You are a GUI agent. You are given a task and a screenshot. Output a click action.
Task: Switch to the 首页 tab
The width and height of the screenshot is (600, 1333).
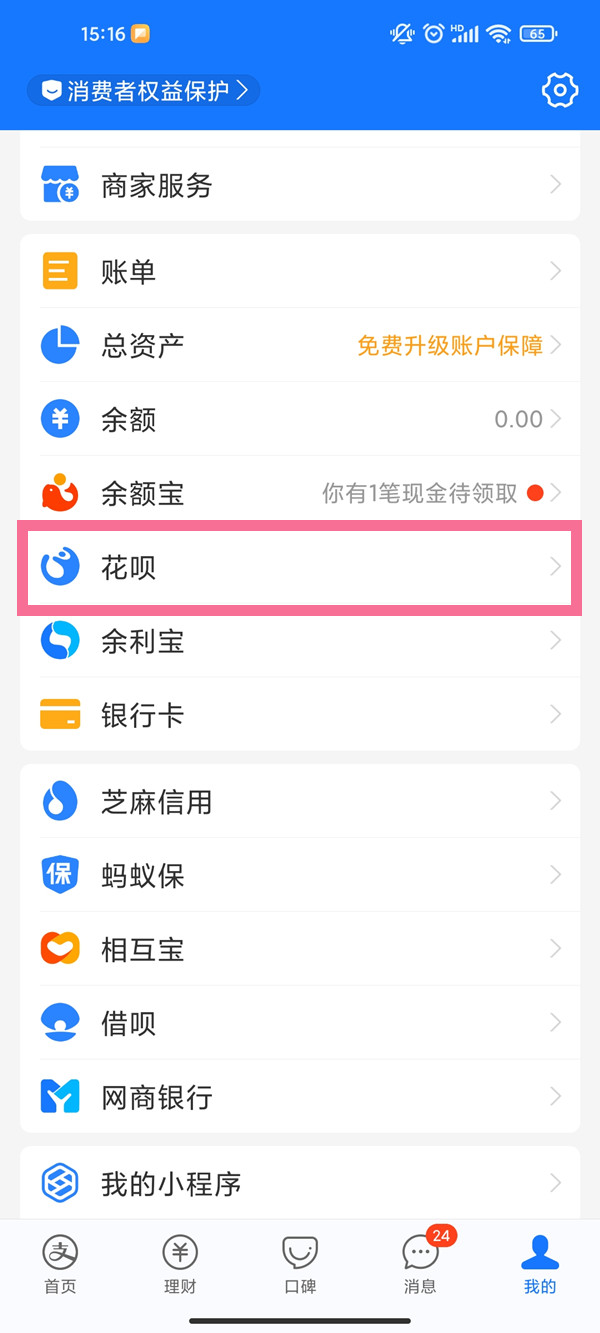[60, 1265]
